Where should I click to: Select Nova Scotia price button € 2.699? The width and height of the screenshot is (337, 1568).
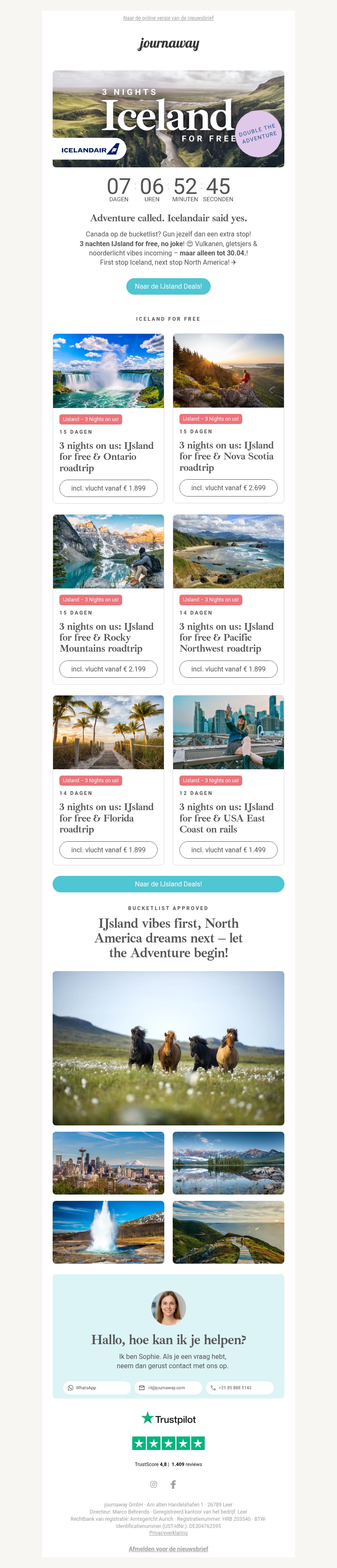(228, 488)
